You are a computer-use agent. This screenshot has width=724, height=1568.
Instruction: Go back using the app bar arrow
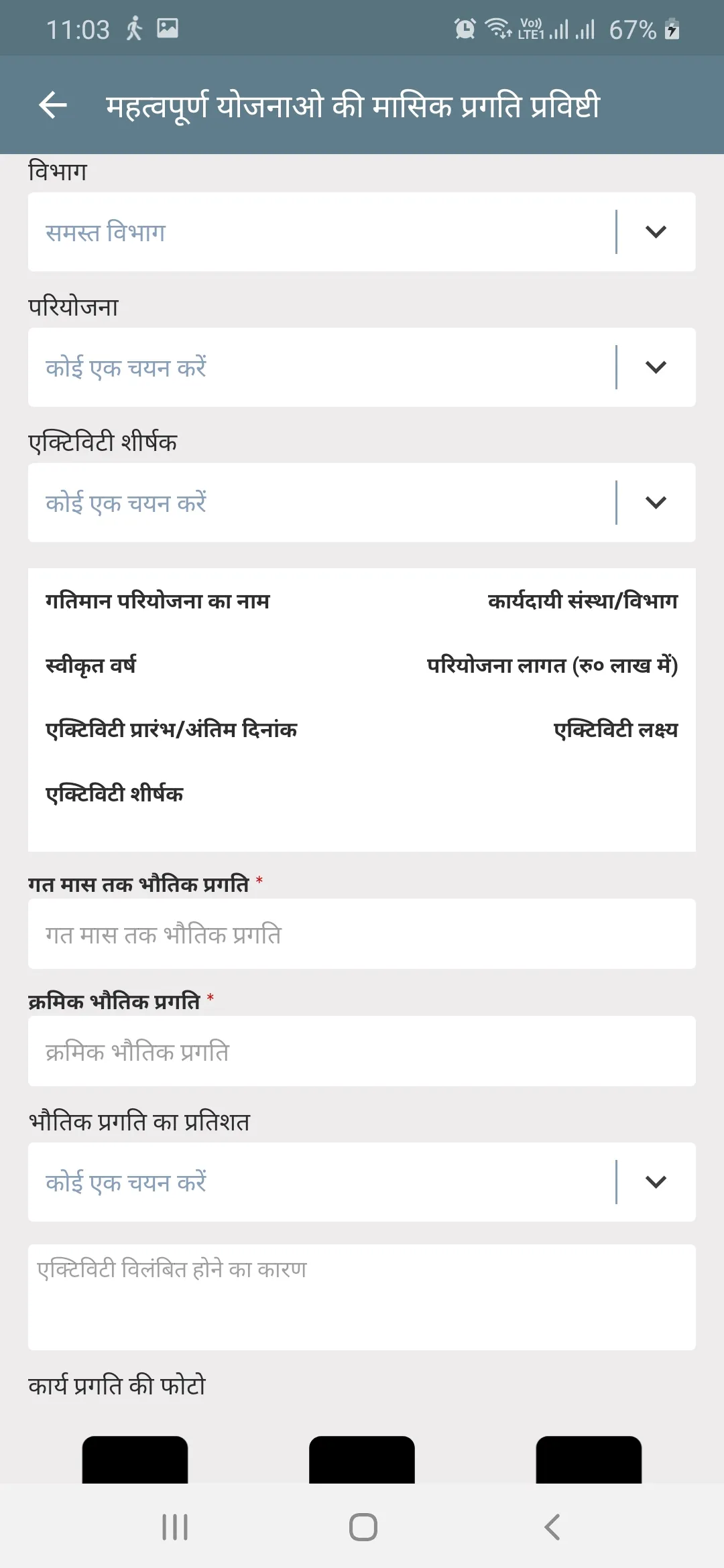click(53, 105)
